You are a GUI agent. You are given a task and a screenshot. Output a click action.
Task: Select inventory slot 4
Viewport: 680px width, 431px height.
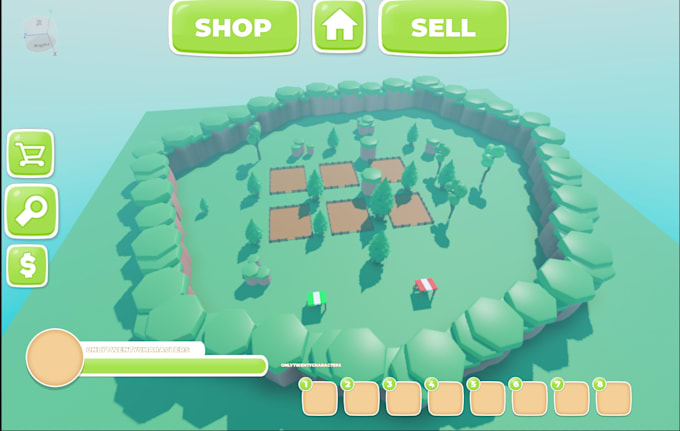coord(445,398)
